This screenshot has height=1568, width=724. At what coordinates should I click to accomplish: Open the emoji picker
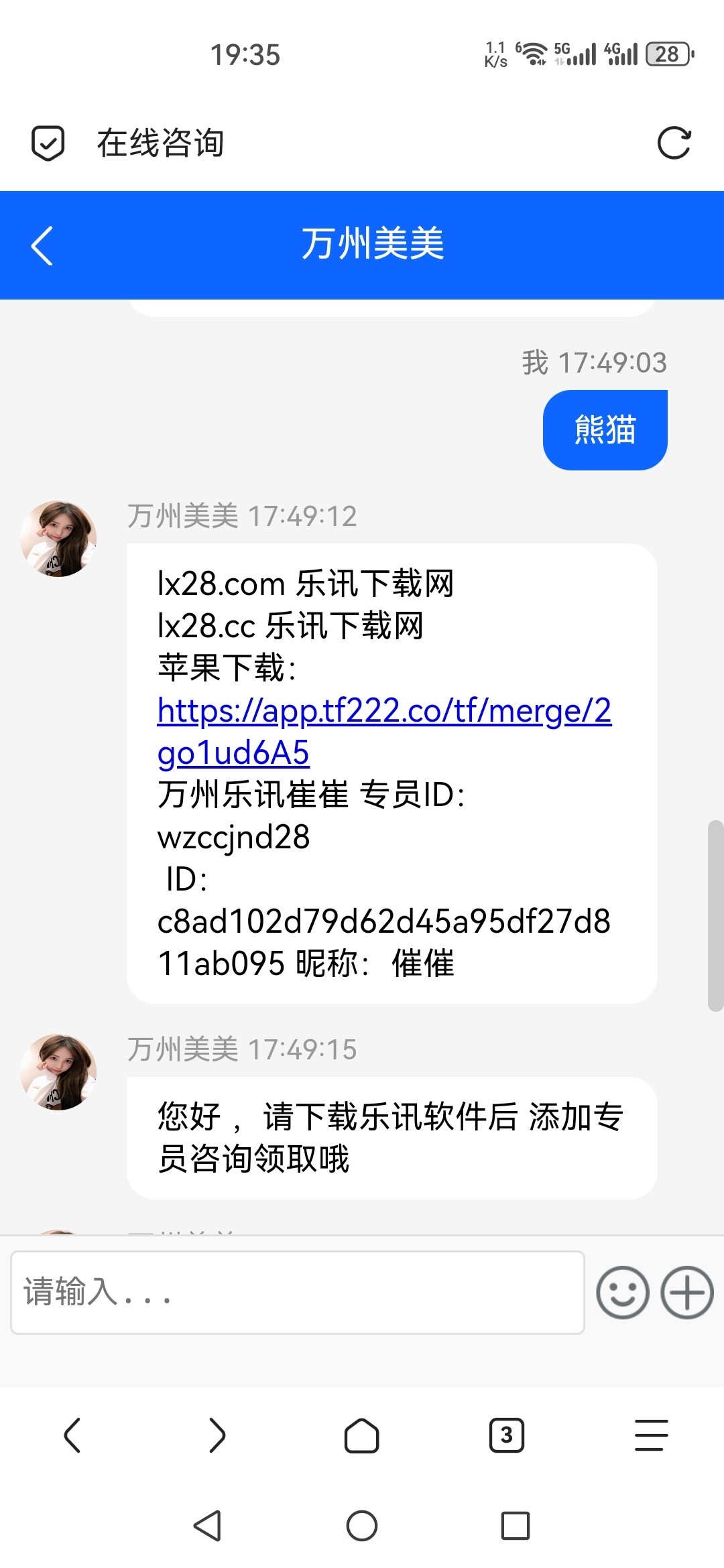[623, 1292]
